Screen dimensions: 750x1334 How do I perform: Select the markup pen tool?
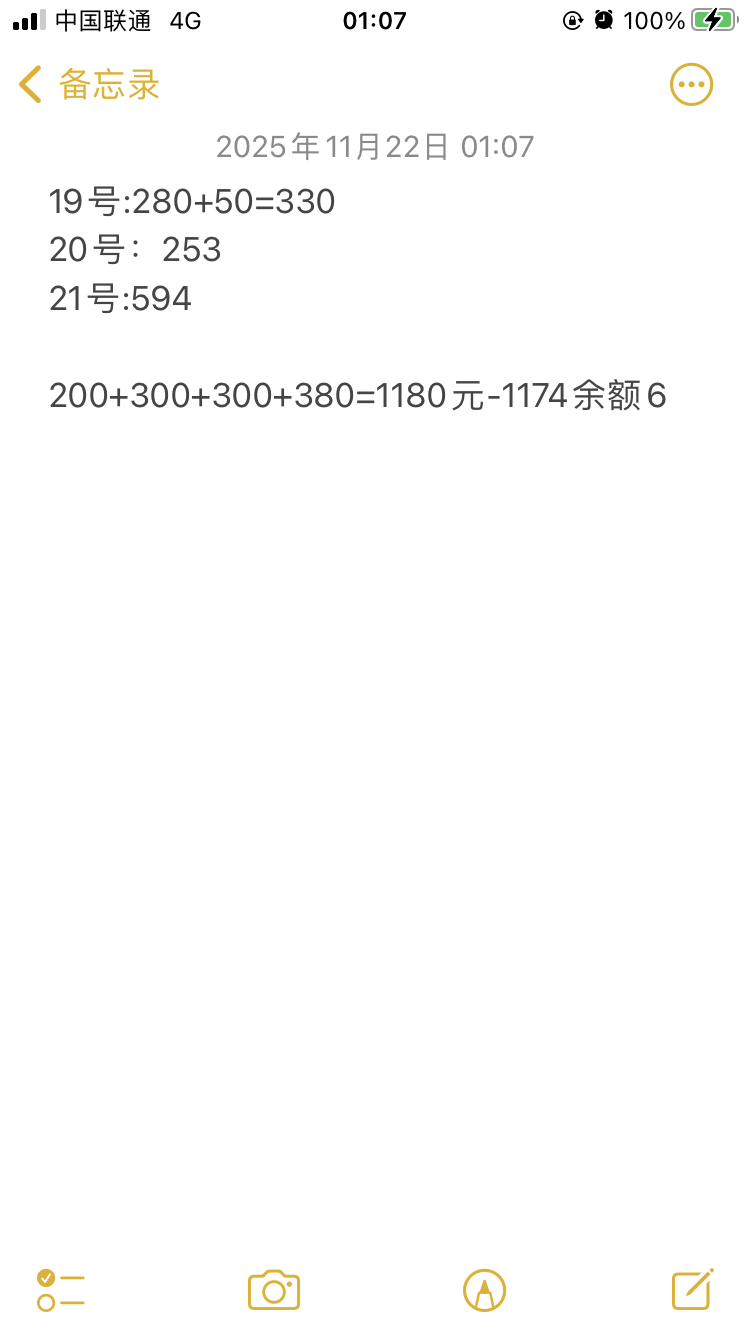(x=486, y=1290)
